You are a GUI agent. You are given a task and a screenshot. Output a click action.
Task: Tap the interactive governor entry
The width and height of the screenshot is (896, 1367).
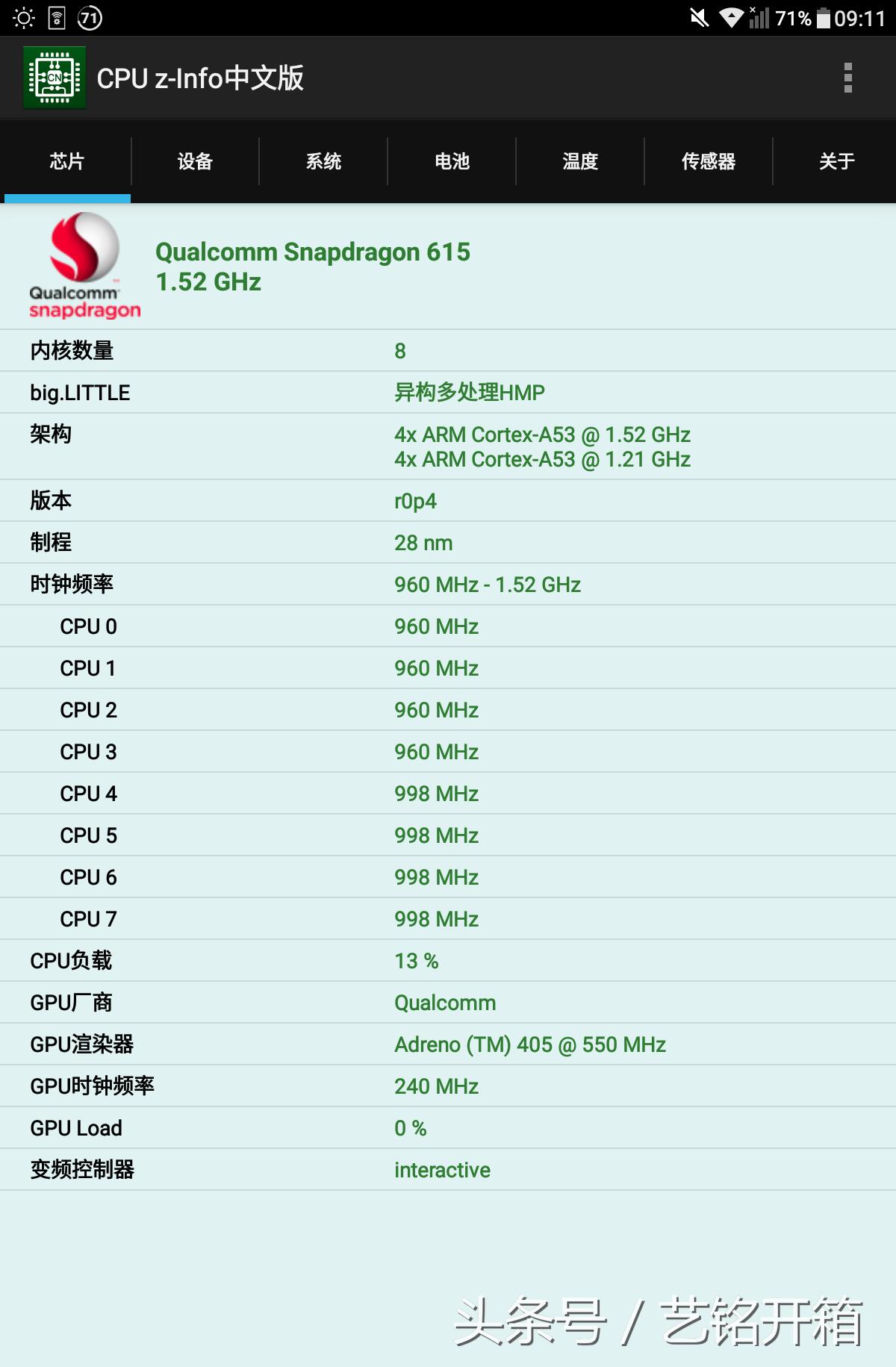[442, 1170]
